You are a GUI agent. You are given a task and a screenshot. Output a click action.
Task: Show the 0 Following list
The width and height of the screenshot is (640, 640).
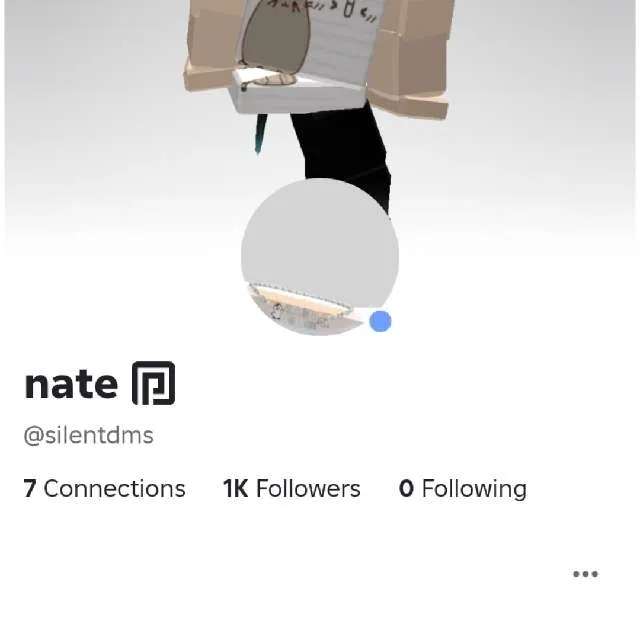point(462,489)
